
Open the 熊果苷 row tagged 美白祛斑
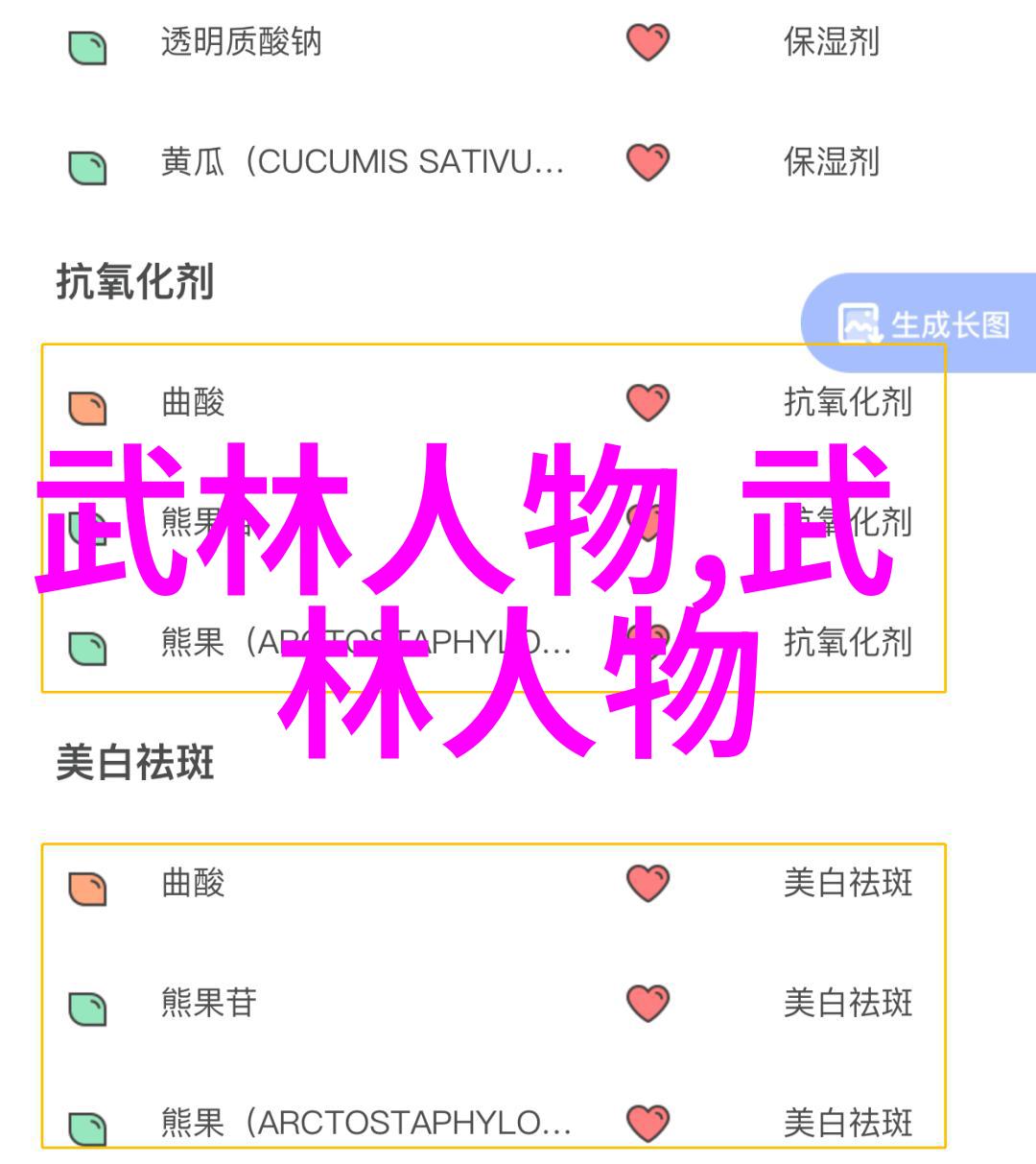(x=209, y=1003)
